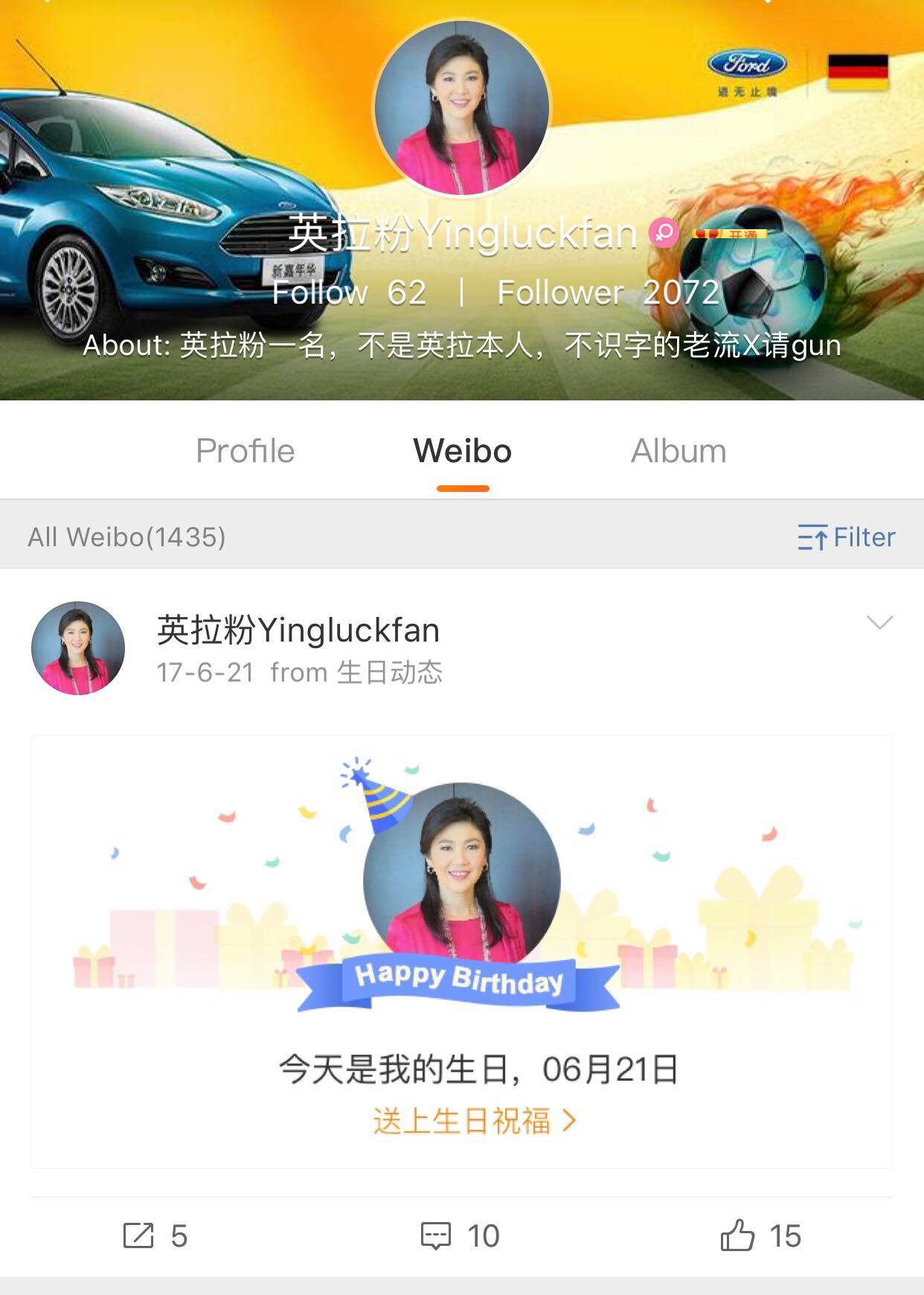Viewport: 924px width, 1295px height.
Task: Open the Filter options
Action: pyautogui.click(x=846, y=537)
